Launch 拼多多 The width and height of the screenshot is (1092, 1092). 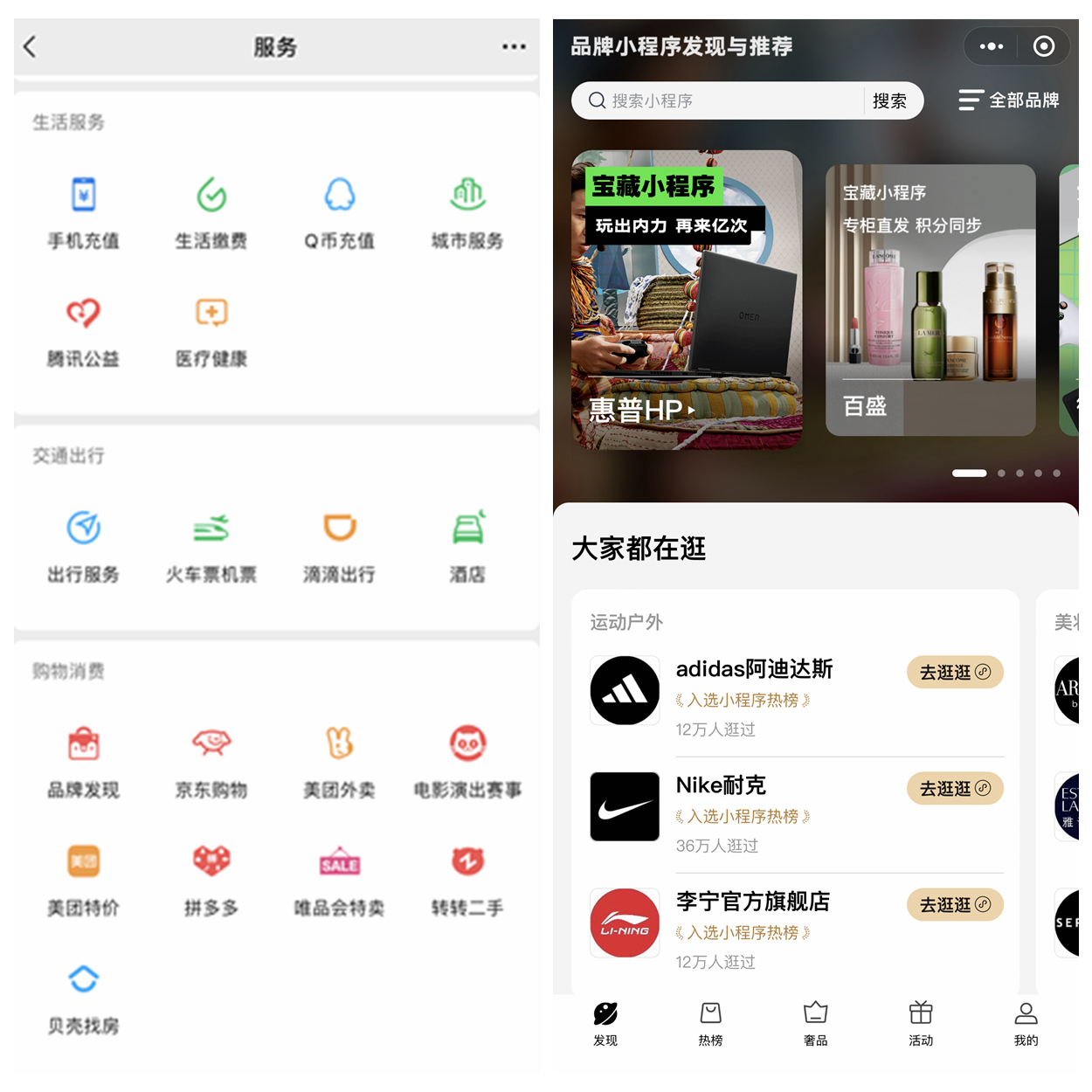(211, 881)
